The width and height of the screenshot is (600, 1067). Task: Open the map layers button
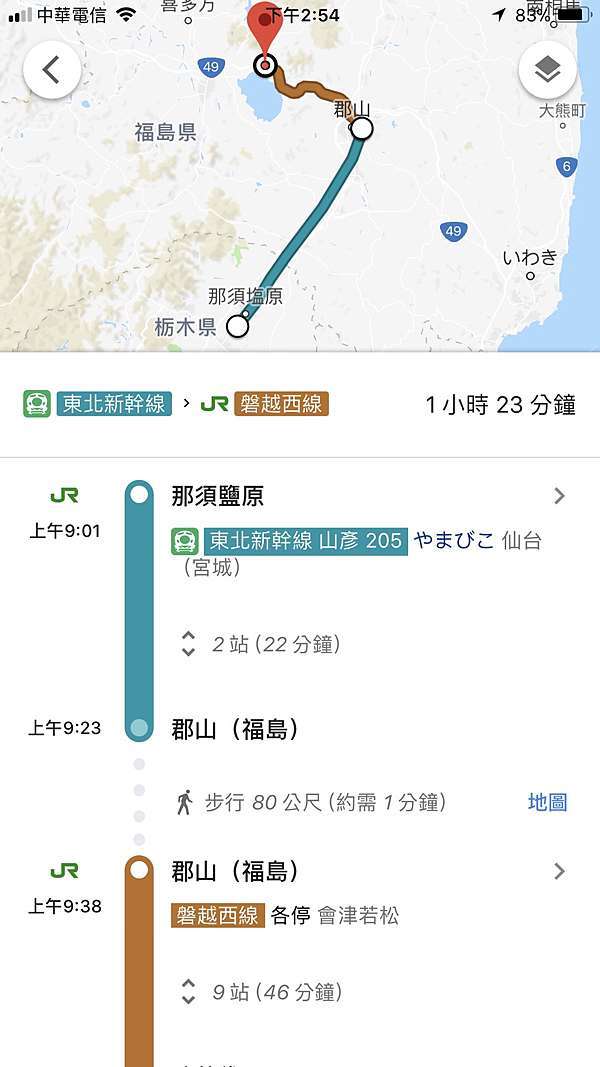pyautogui.click(x=548, y=69)
